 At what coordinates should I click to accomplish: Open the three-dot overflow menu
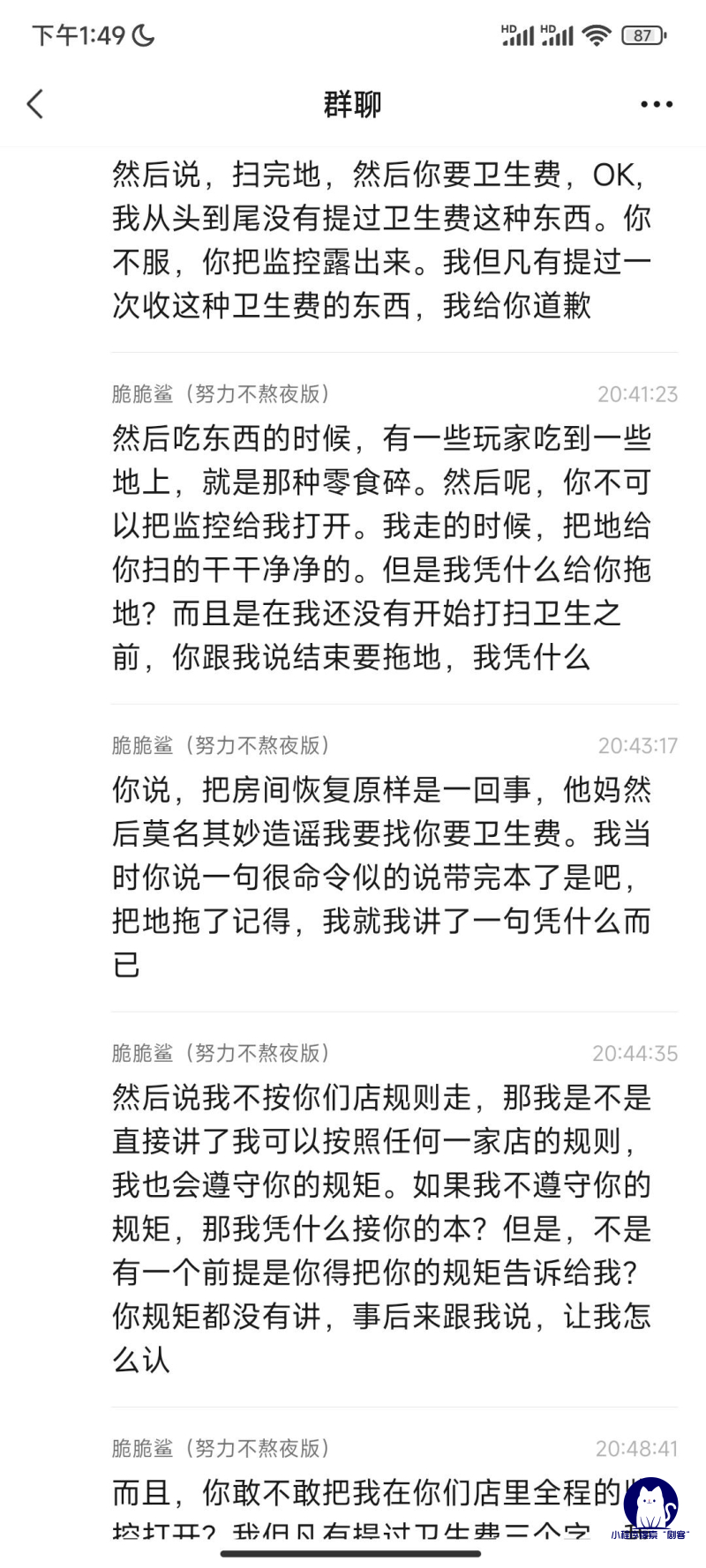pyautogui.click(x=656, y=104)
